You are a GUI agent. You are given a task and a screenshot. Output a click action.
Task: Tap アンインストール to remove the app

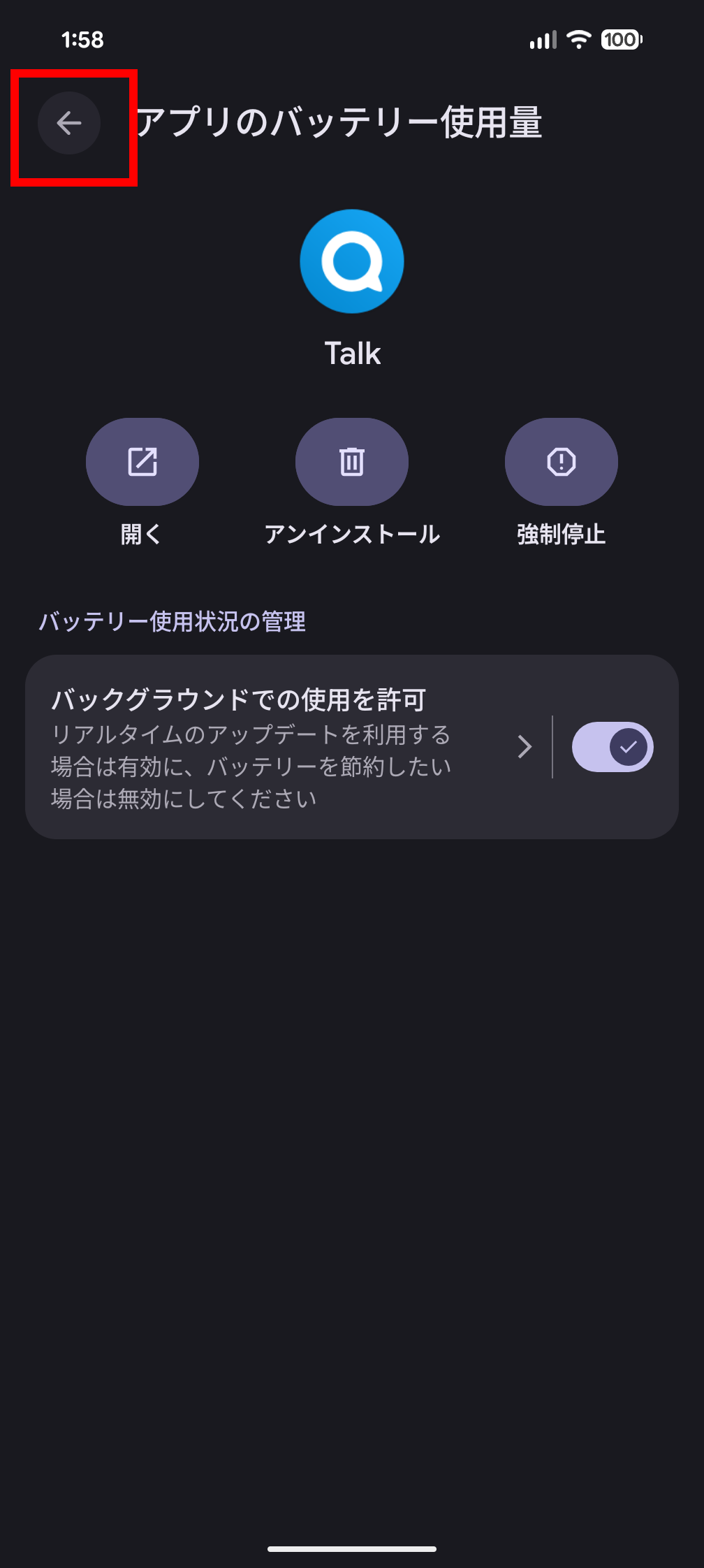[x=352, y=535]
